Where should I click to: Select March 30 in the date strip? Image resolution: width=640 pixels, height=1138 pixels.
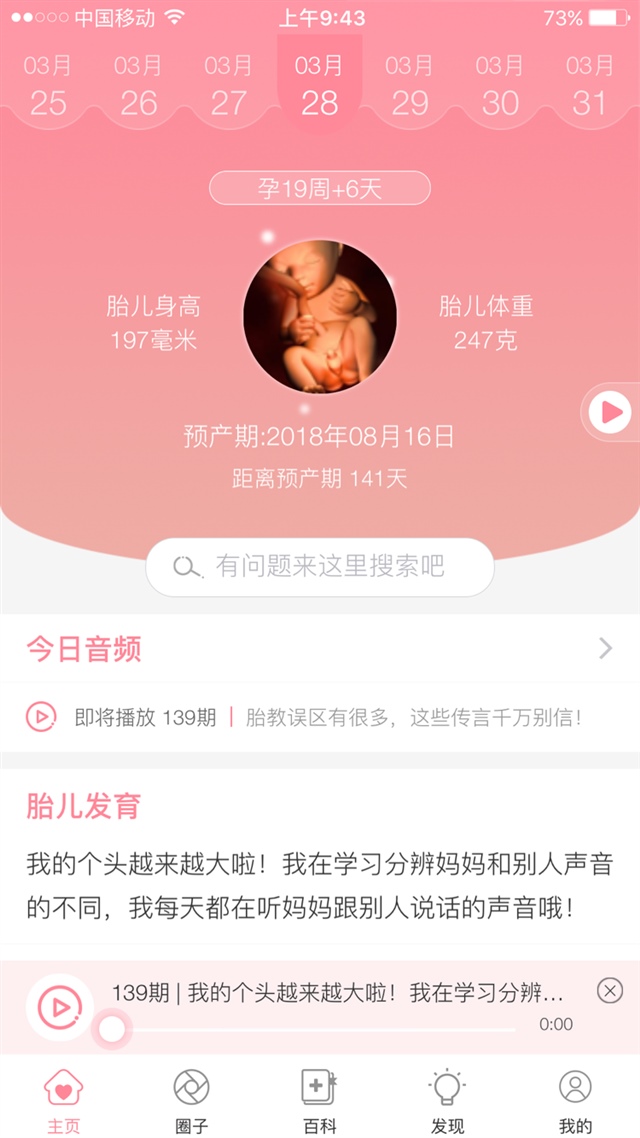499,86
